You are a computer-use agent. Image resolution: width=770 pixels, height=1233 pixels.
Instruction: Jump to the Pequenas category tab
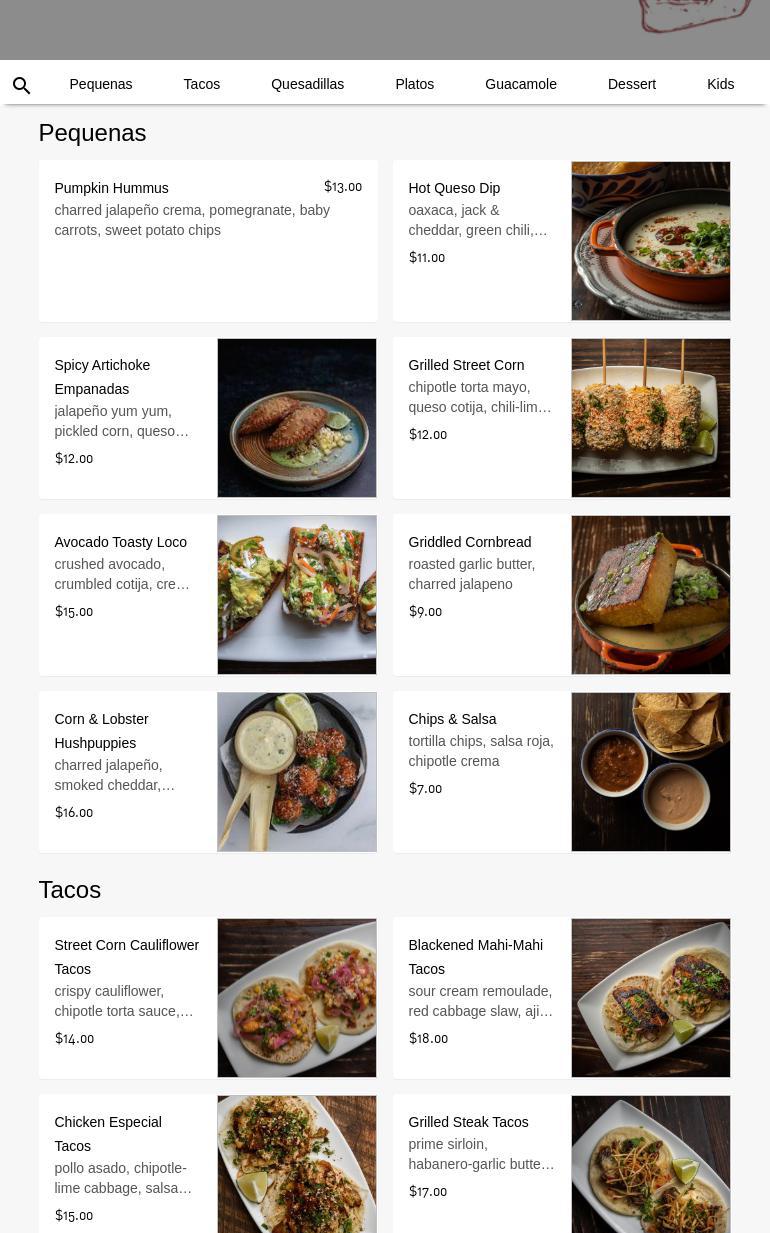click(x=100, y=84)
